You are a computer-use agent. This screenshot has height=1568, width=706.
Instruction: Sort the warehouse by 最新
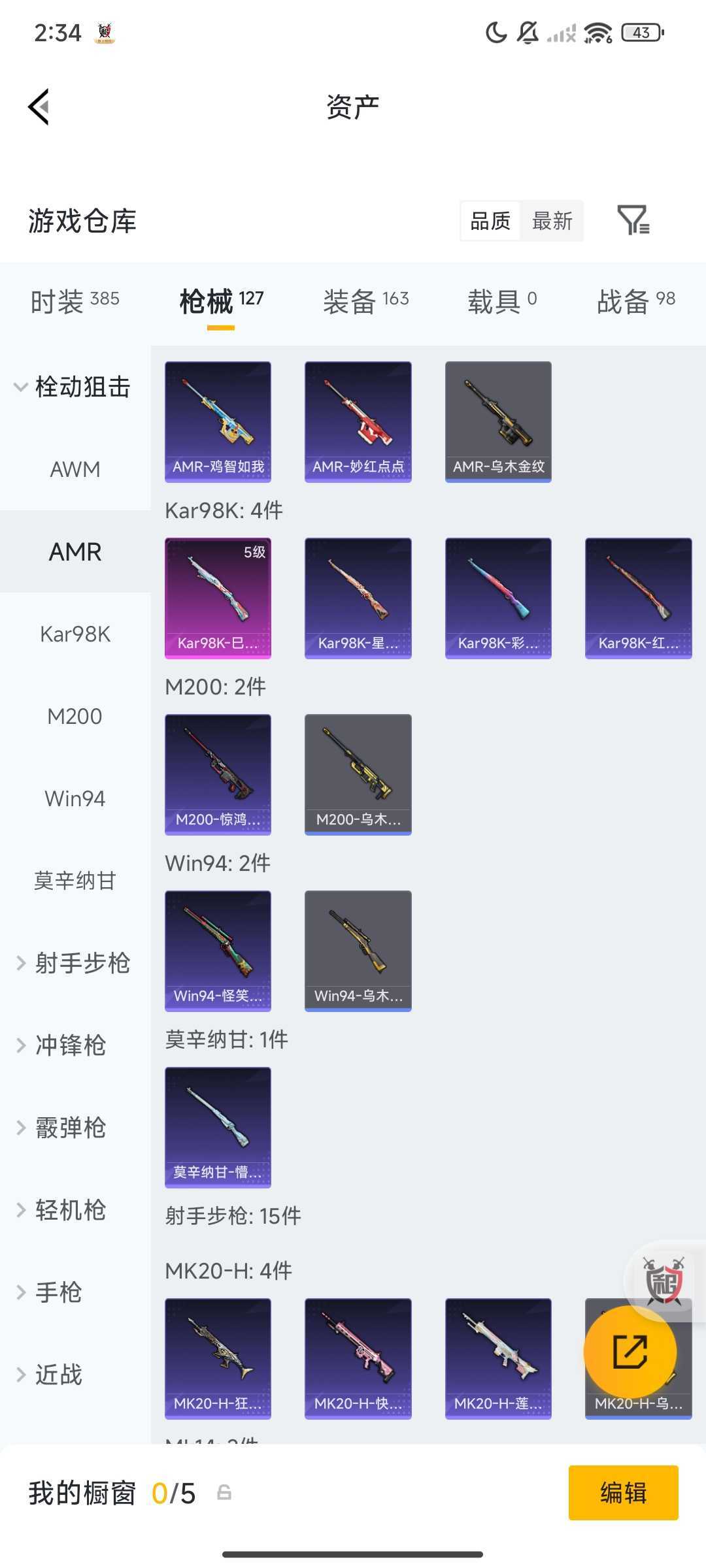552,221
